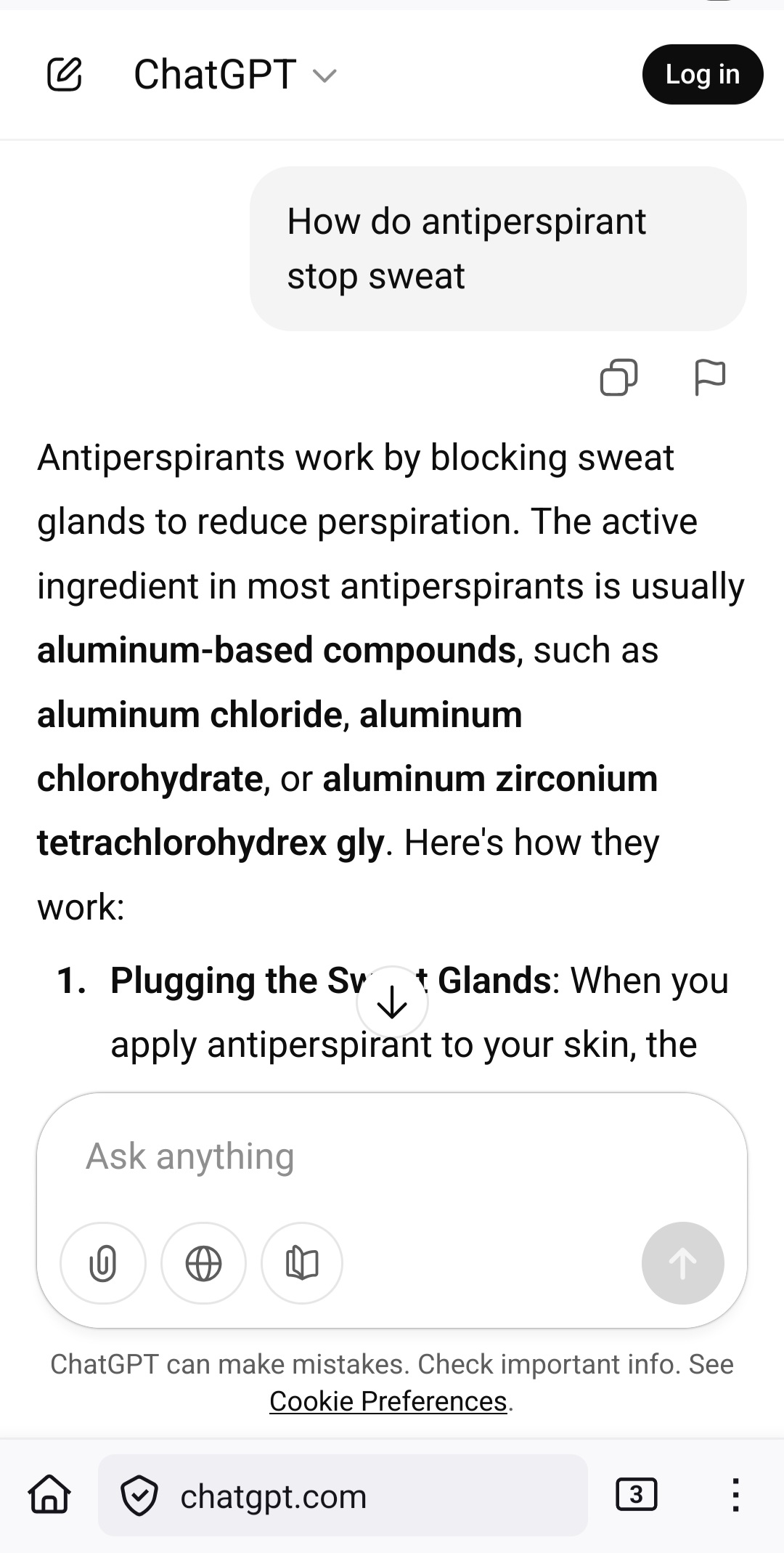784x1553 pixels.
Task: Tap the Log in button
Action: point(702,74)
